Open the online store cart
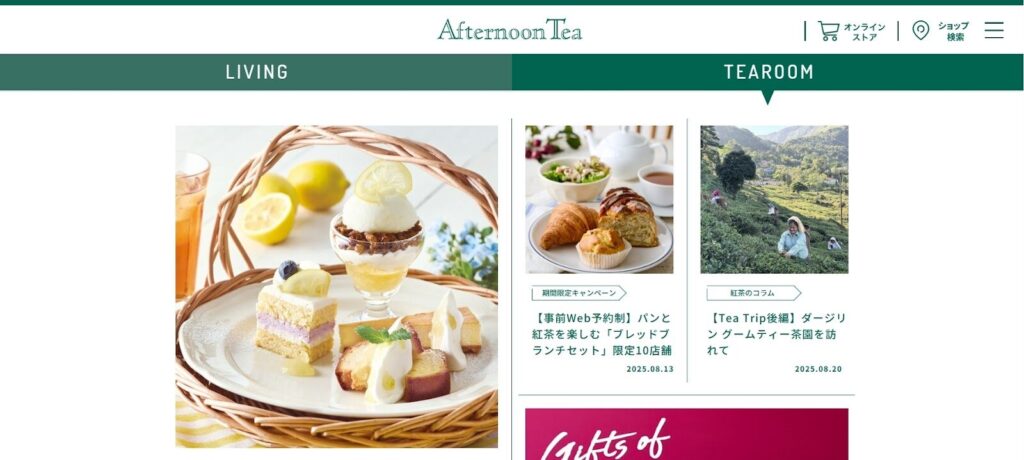The image size is (1024, 460). tap(851, 31)
